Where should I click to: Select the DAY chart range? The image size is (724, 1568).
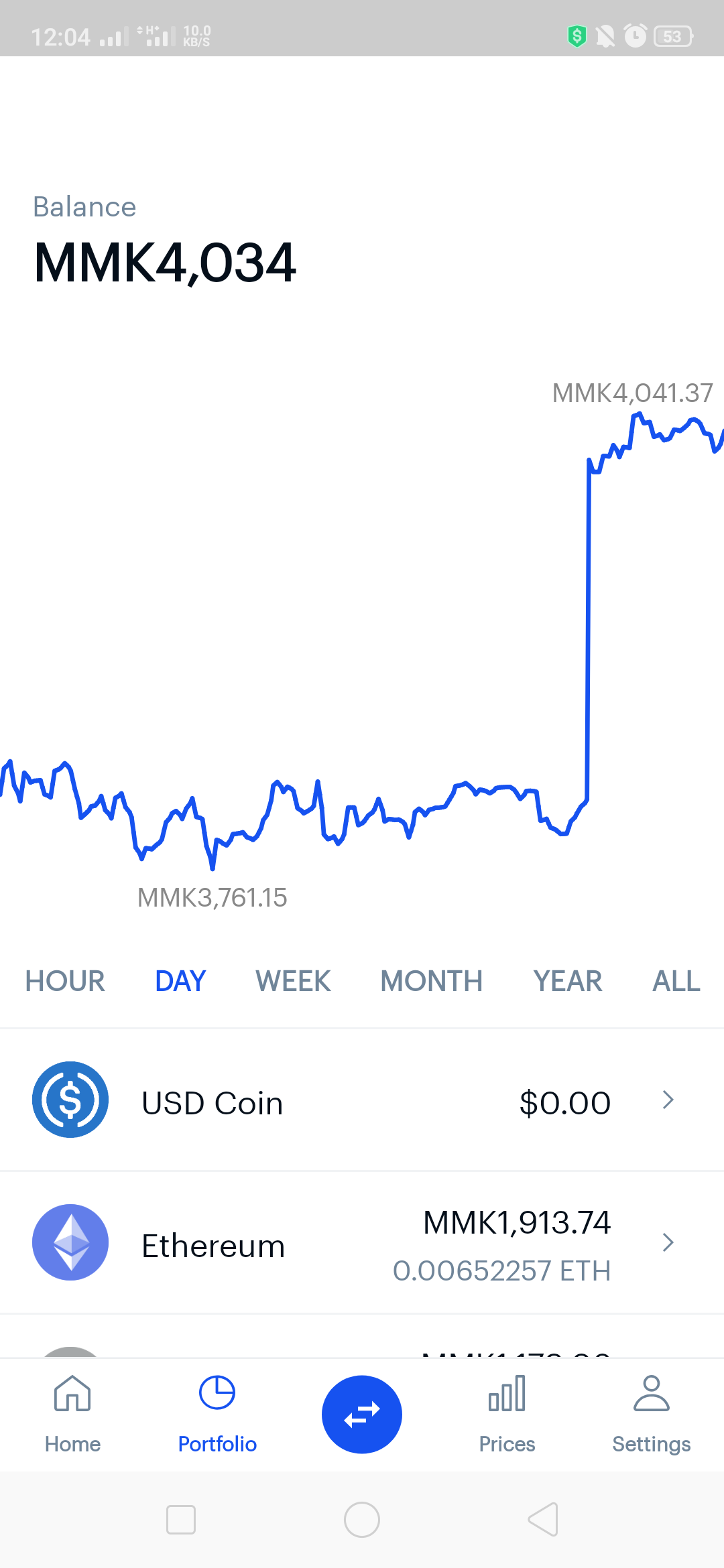(x=180, y=981)
